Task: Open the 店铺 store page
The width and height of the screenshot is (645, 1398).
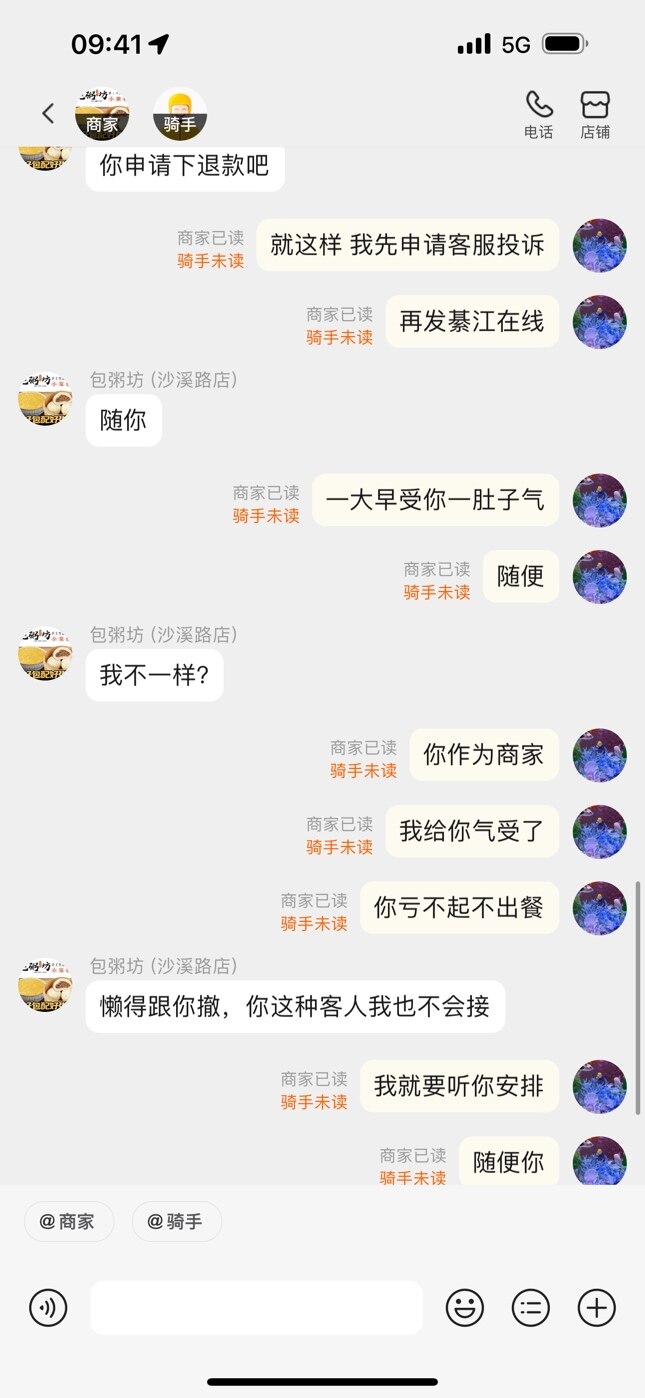Action: point(595,114)
